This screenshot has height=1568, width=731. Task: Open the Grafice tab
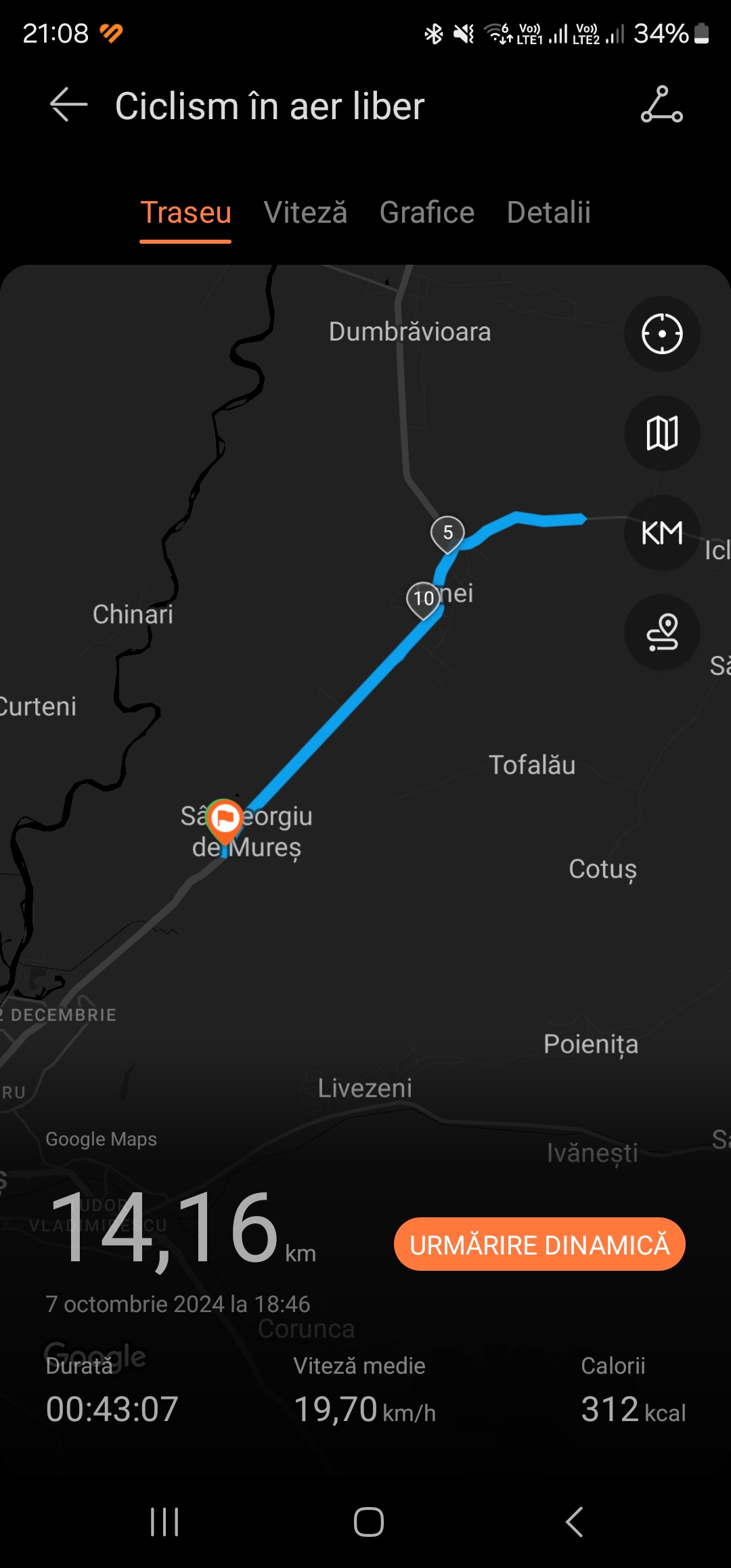(x=426, y=213)
